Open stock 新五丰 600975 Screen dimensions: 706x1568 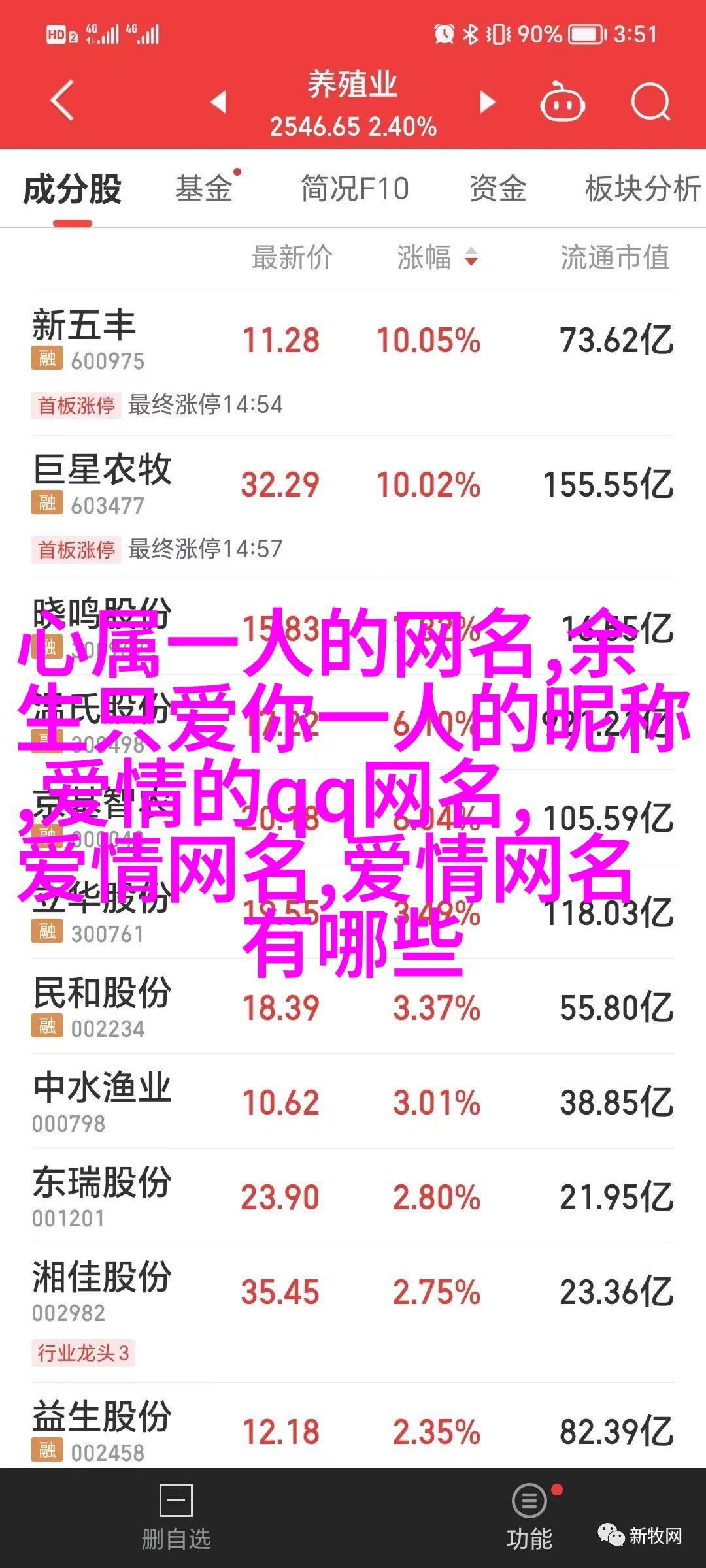tap(353, 341)
